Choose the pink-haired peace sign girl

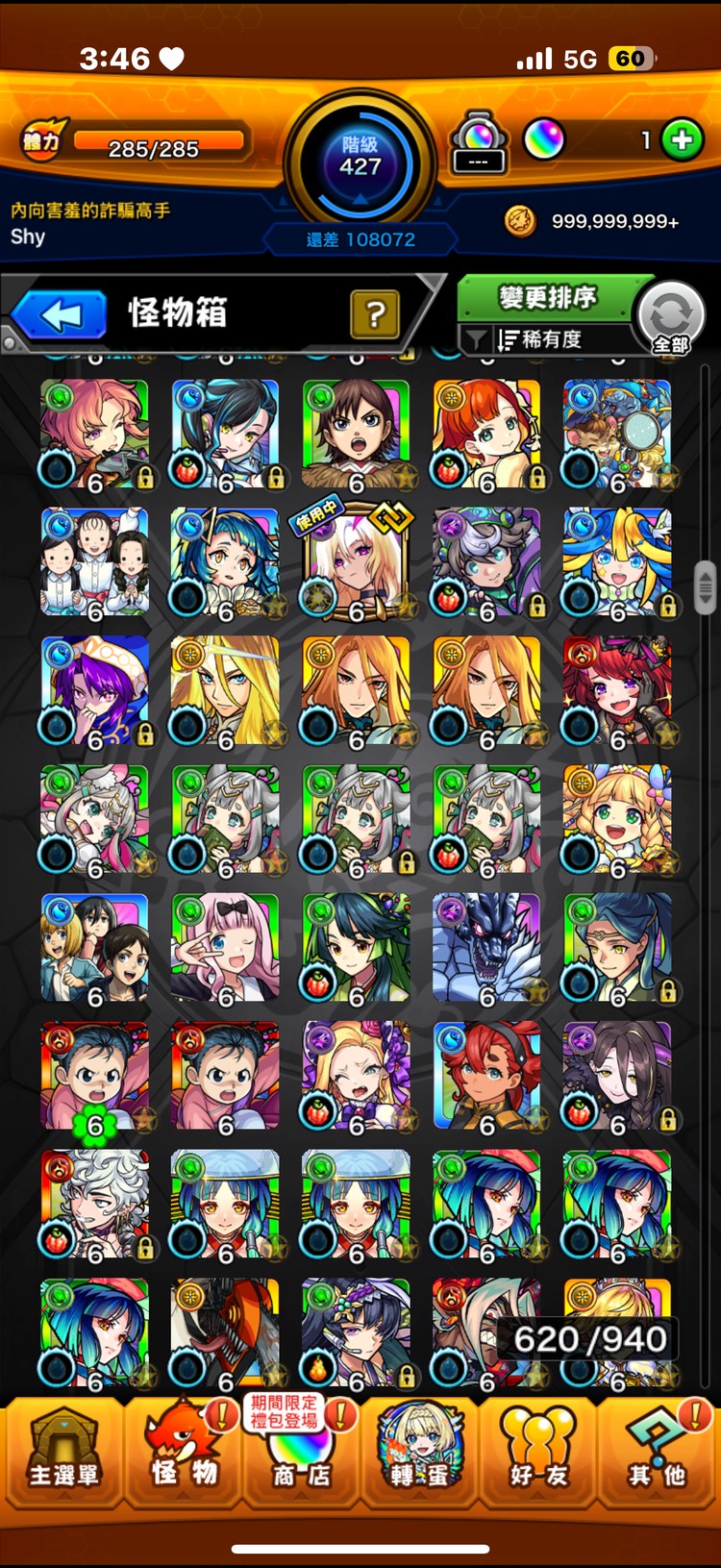coord(225,948)
